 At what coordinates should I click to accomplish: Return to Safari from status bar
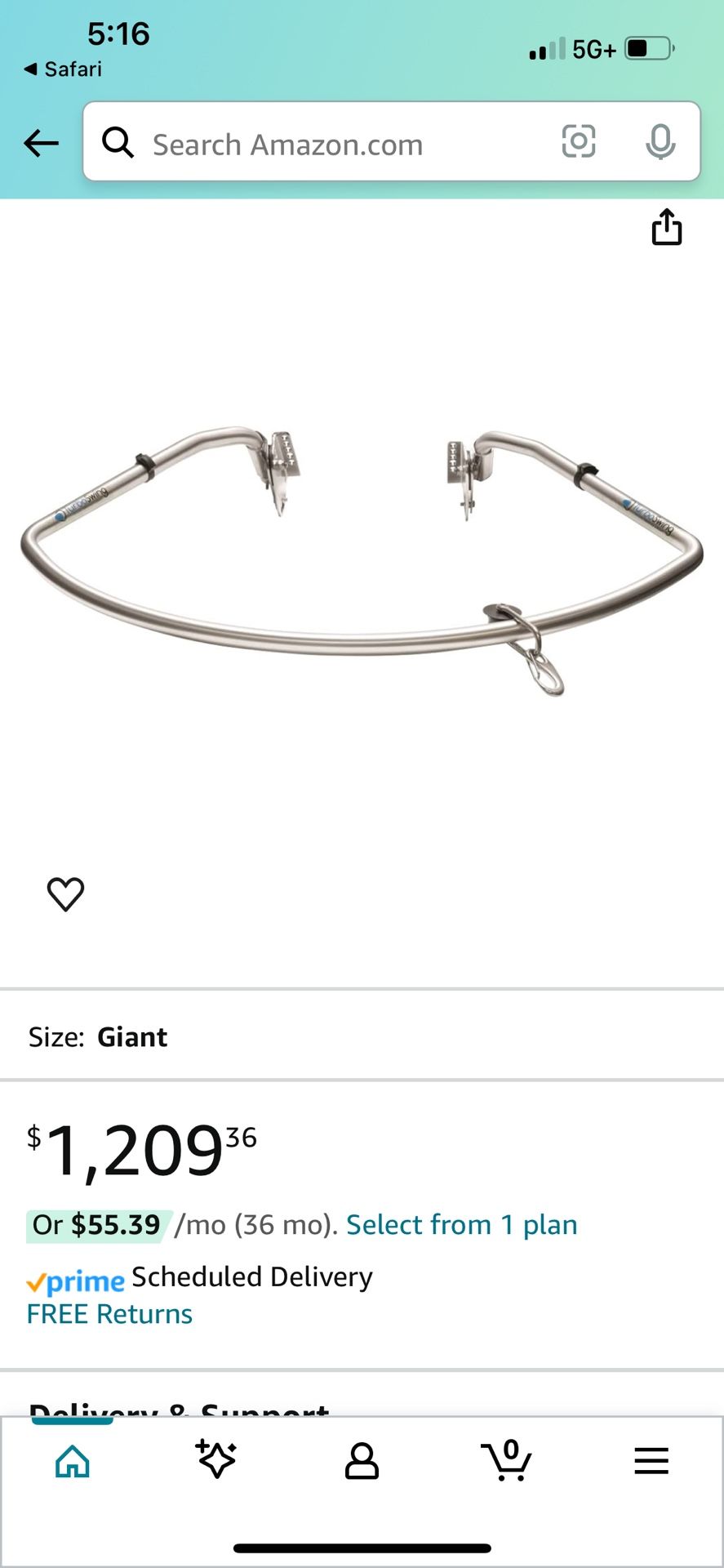tap(64, 69)
